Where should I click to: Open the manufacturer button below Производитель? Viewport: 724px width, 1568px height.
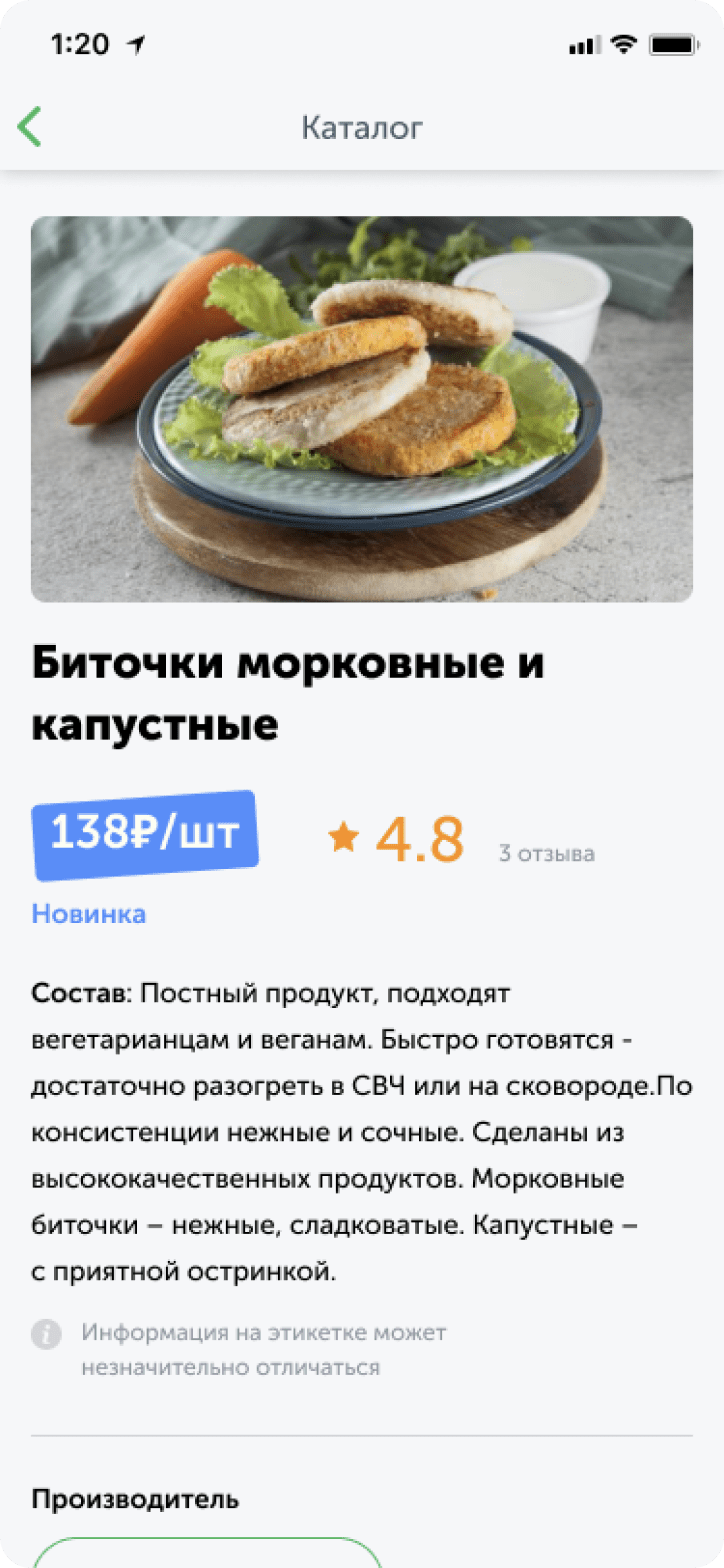(207, 1553)
